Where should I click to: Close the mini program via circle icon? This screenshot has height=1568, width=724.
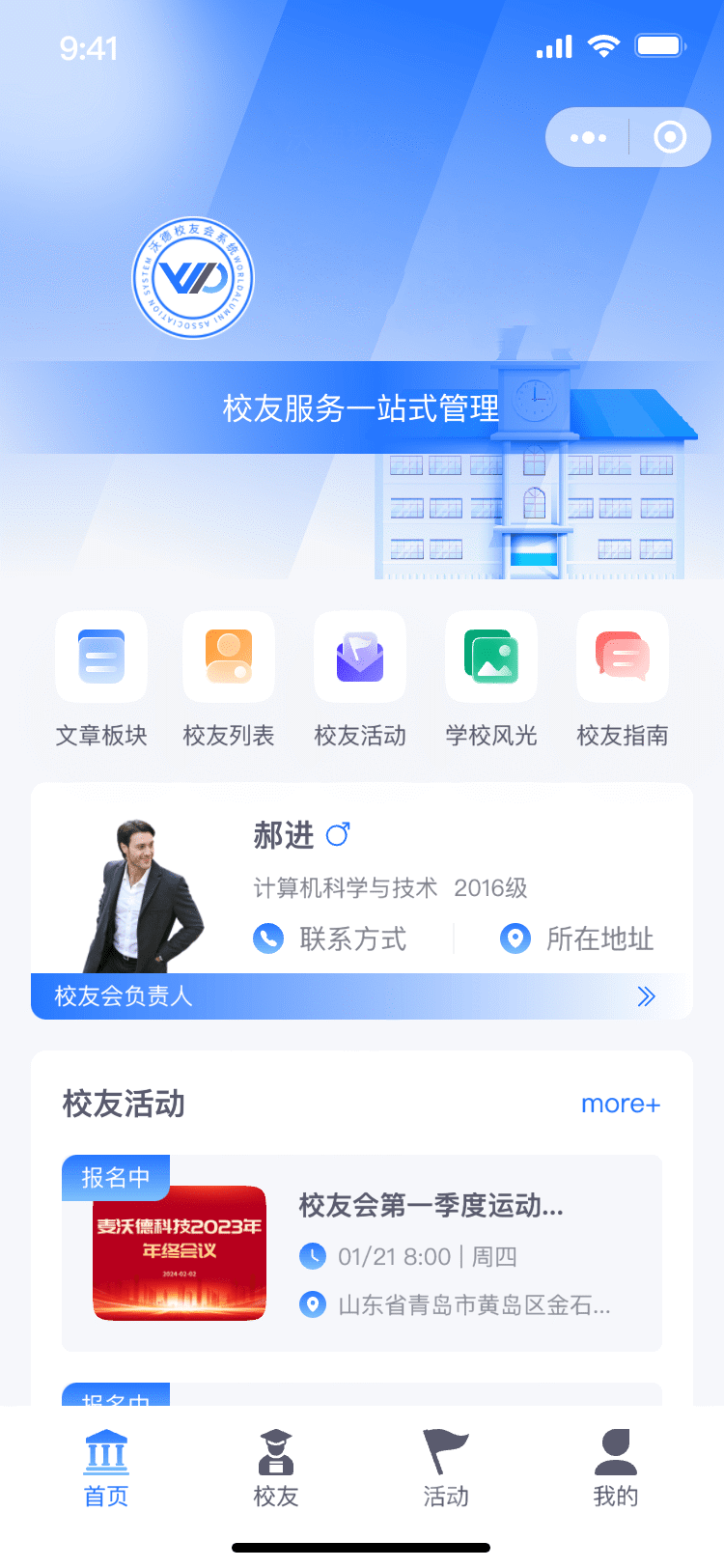[x=669, y=138]
